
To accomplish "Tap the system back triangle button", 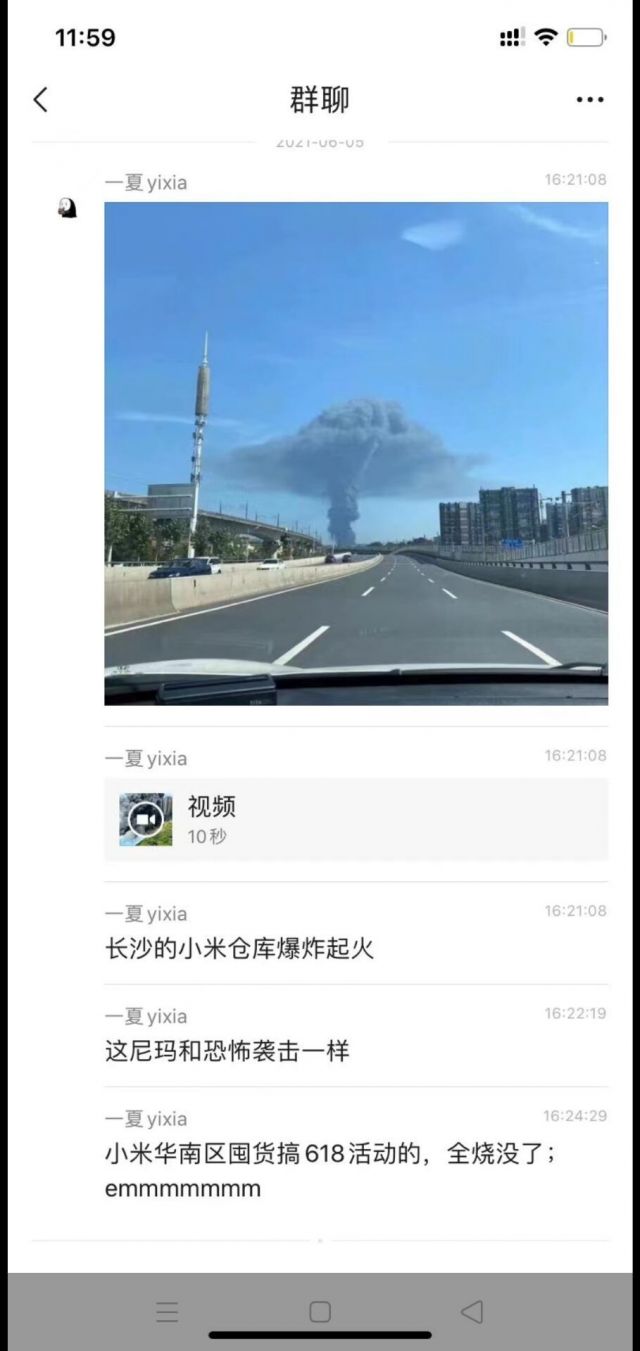I will click(471, 1311).
